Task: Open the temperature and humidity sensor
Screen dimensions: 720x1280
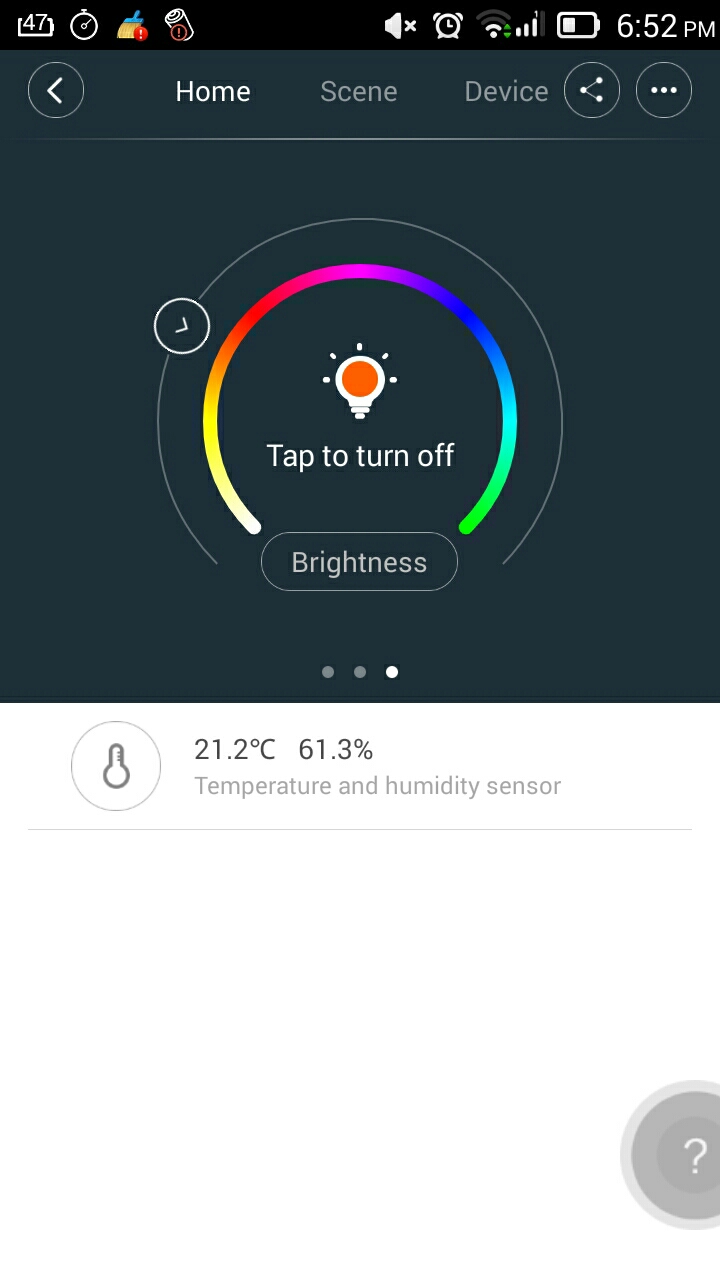Action: 360,767
